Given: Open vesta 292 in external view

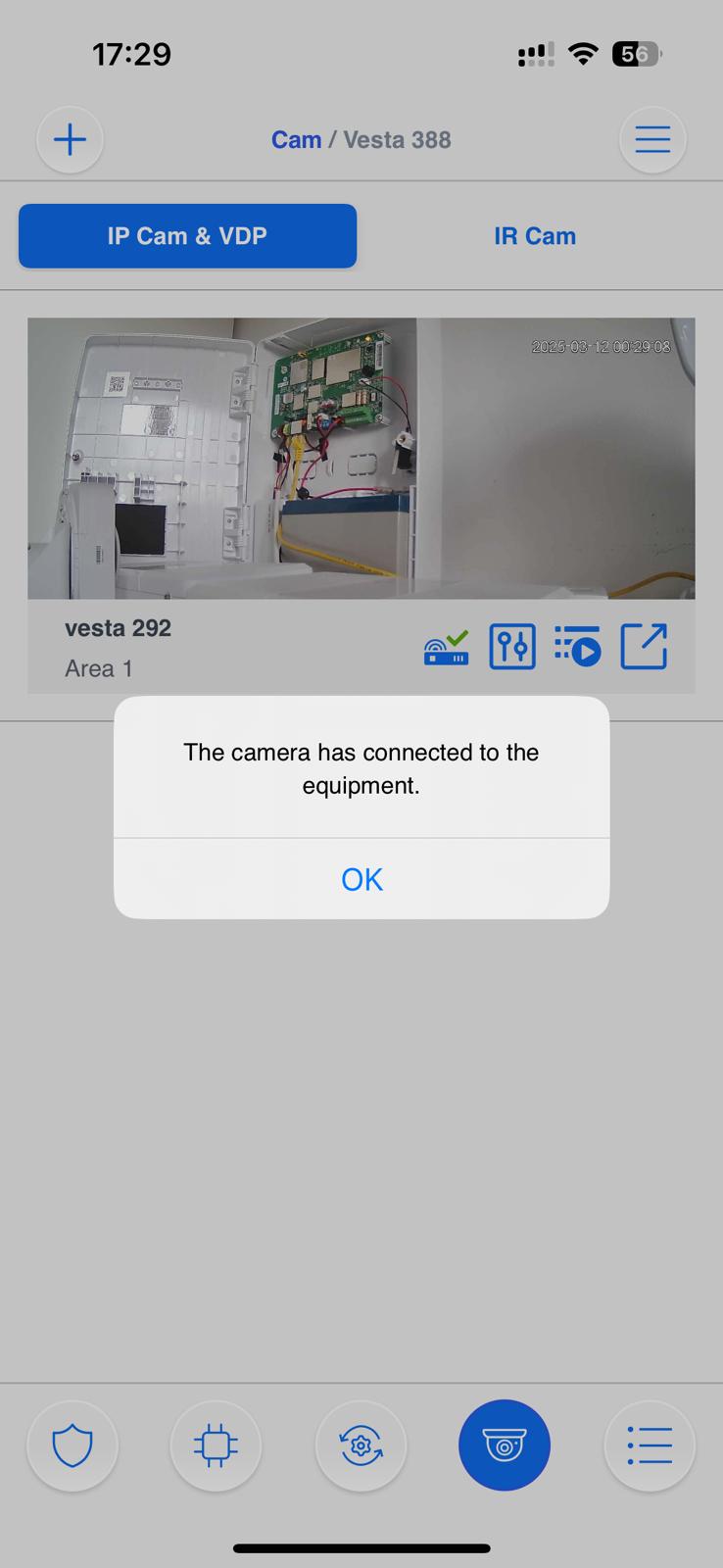Looking at the screenshot, I should pos(644,648).
